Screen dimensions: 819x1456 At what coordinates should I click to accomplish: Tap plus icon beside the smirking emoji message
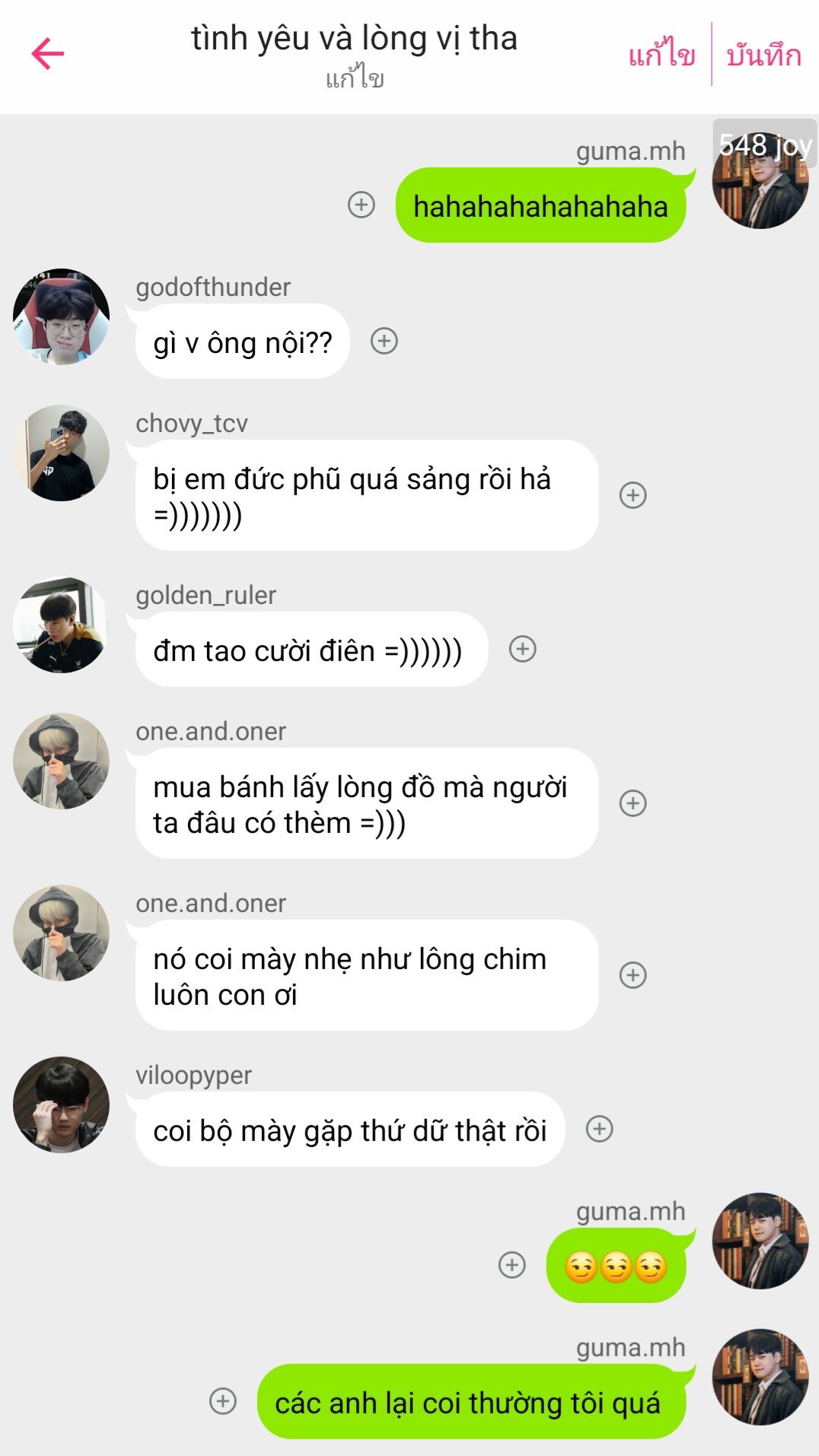click(x=512, y=1265)
